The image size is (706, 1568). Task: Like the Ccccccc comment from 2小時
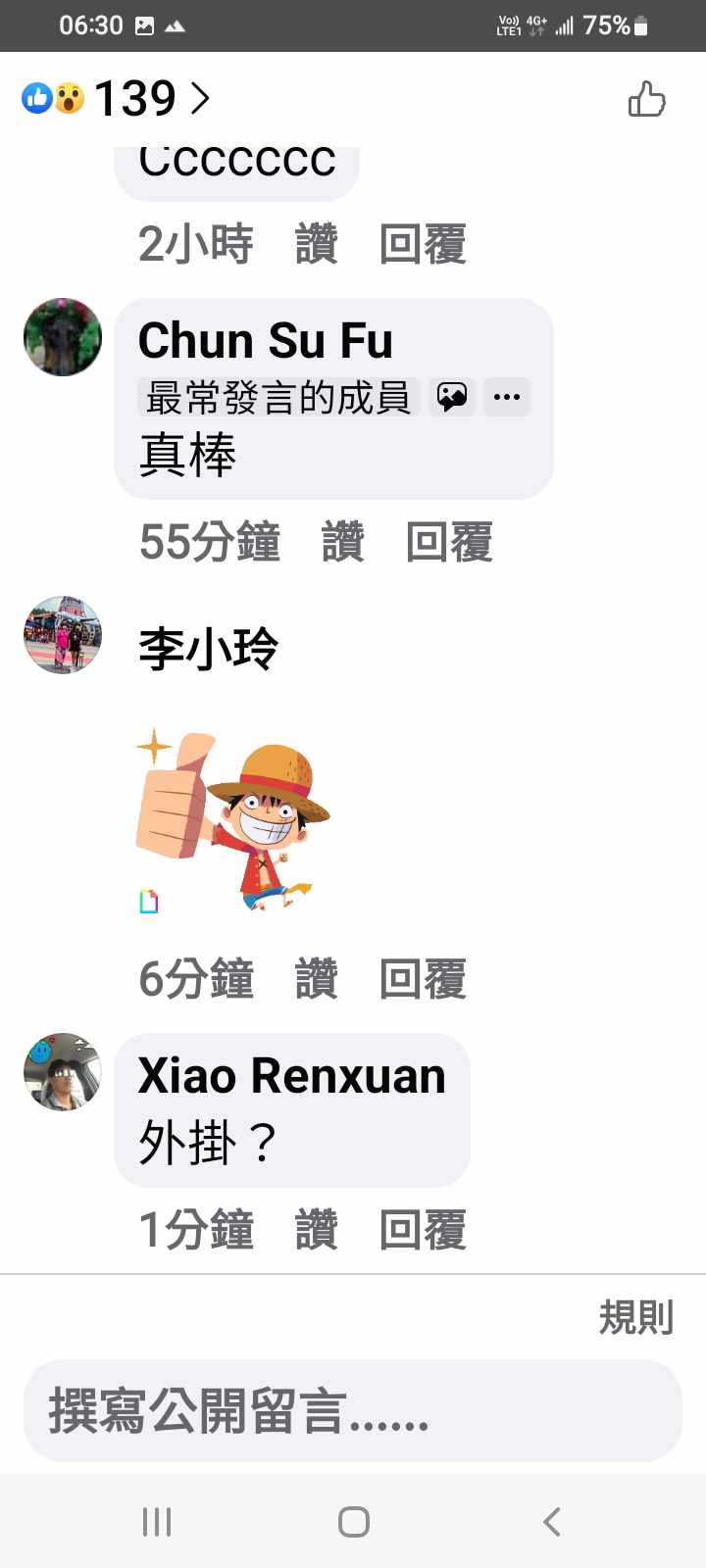[316, 244]
